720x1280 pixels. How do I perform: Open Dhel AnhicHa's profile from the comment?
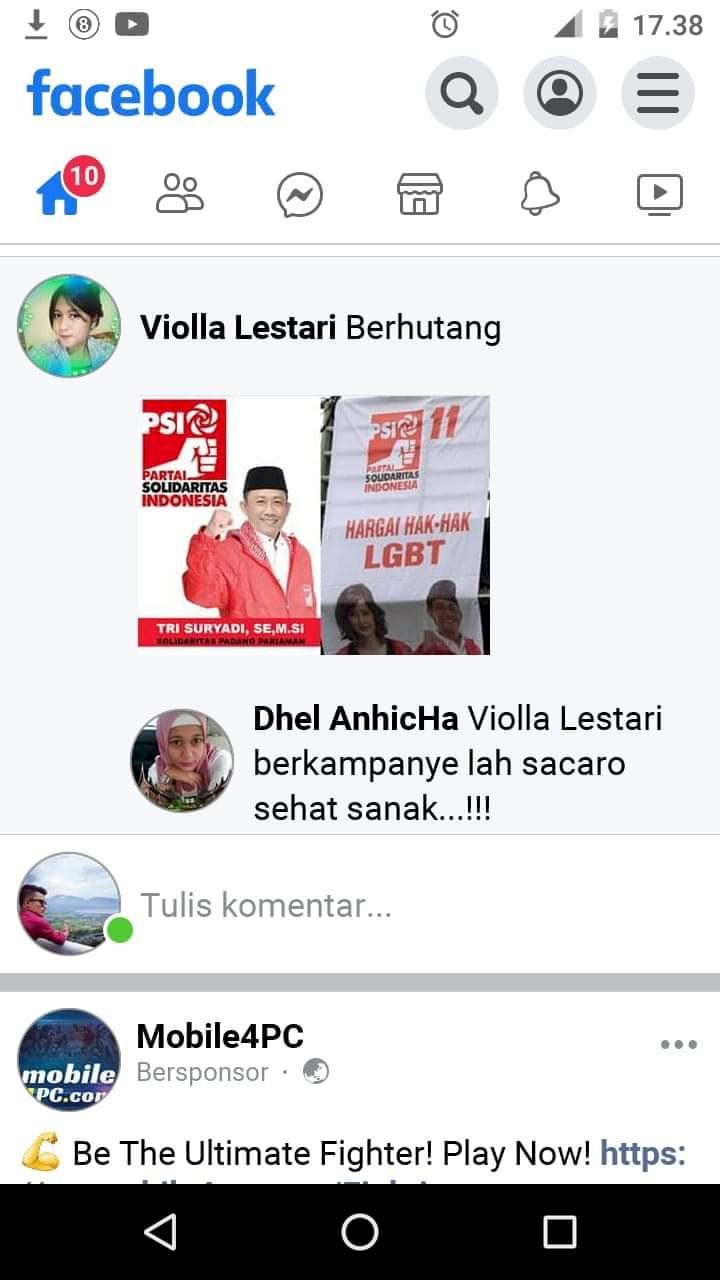(x=355, y=718)
